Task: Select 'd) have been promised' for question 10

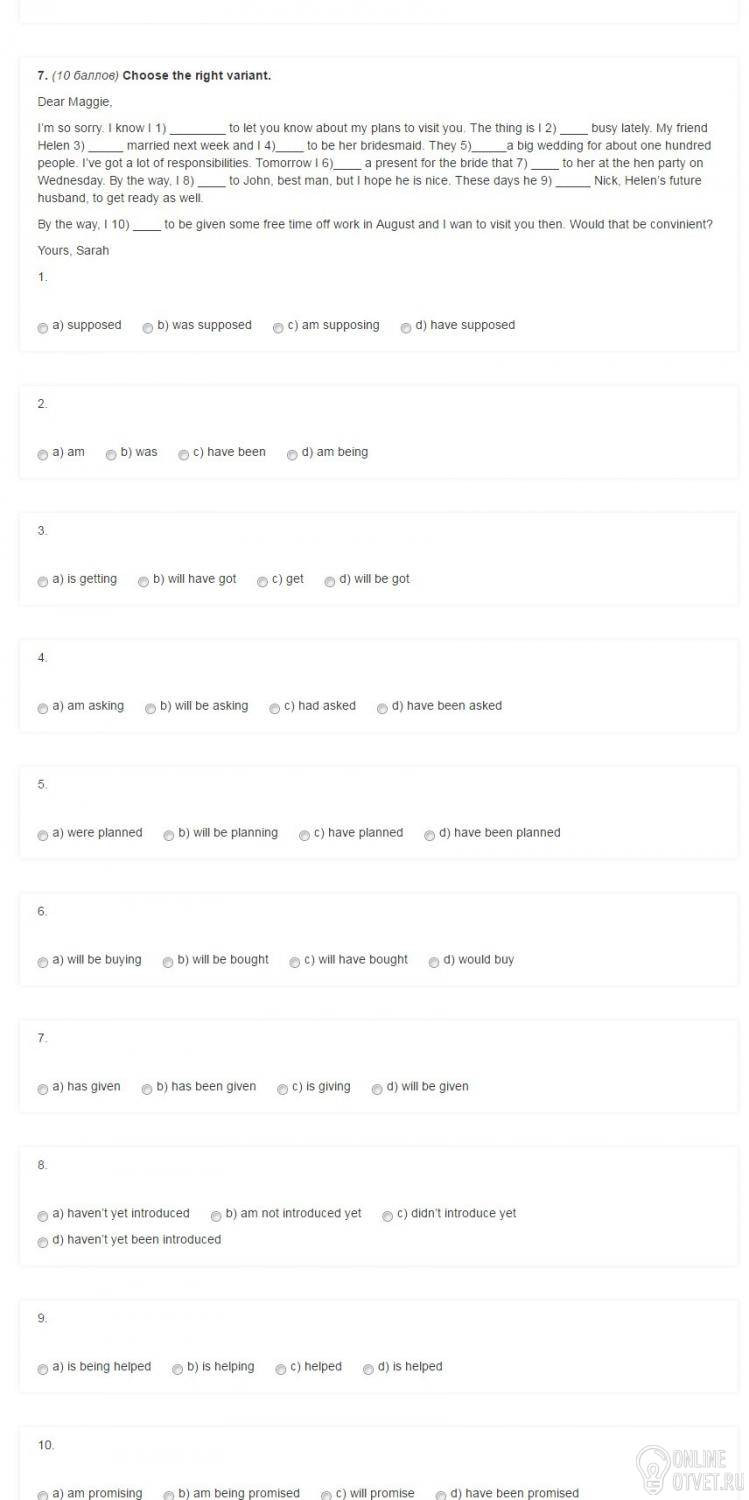Action: click(x=441, y=1496)
